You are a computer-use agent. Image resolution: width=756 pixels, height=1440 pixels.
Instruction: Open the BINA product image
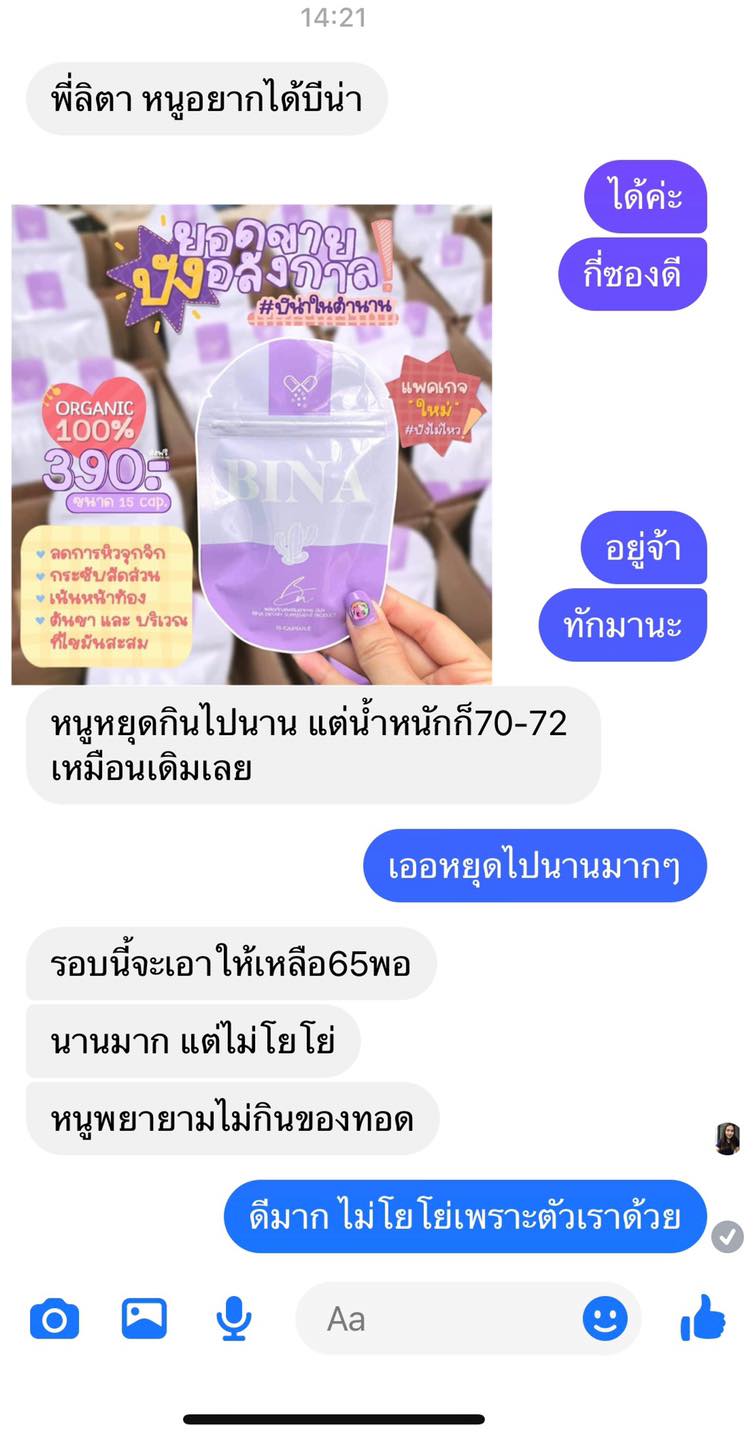coord(252,445)
